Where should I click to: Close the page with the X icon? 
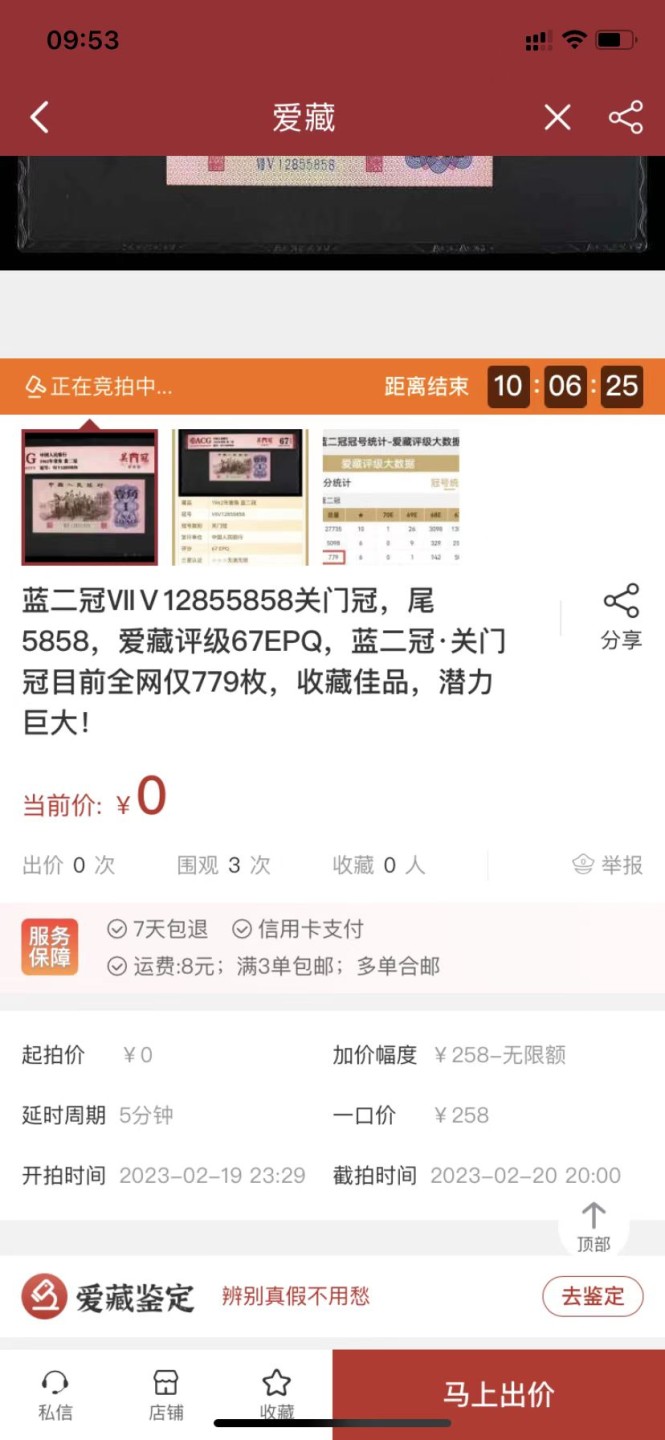(x=557, y=118)
